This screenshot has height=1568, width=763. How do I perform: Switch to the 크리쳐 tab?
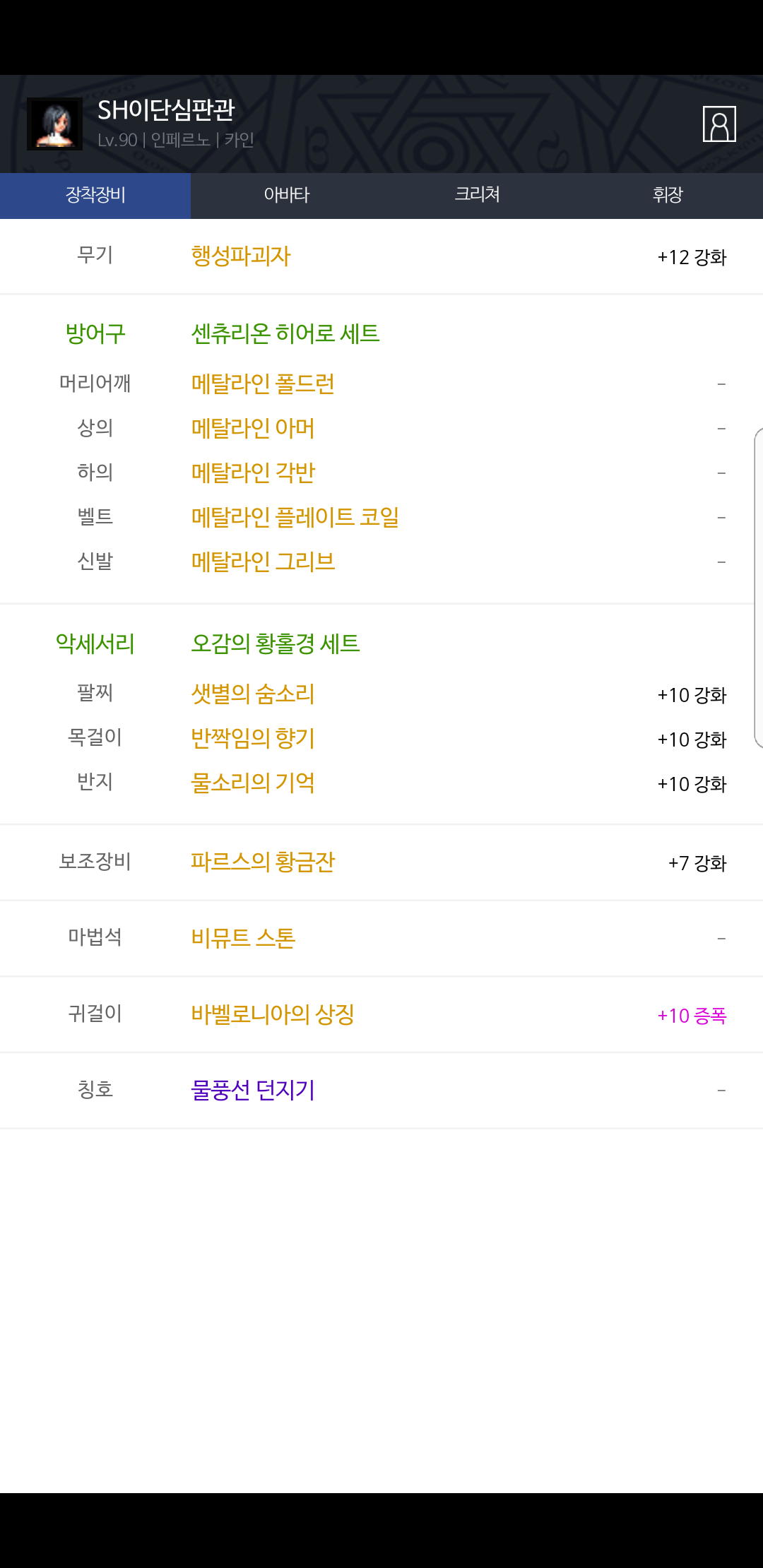(x=477, y=196)
